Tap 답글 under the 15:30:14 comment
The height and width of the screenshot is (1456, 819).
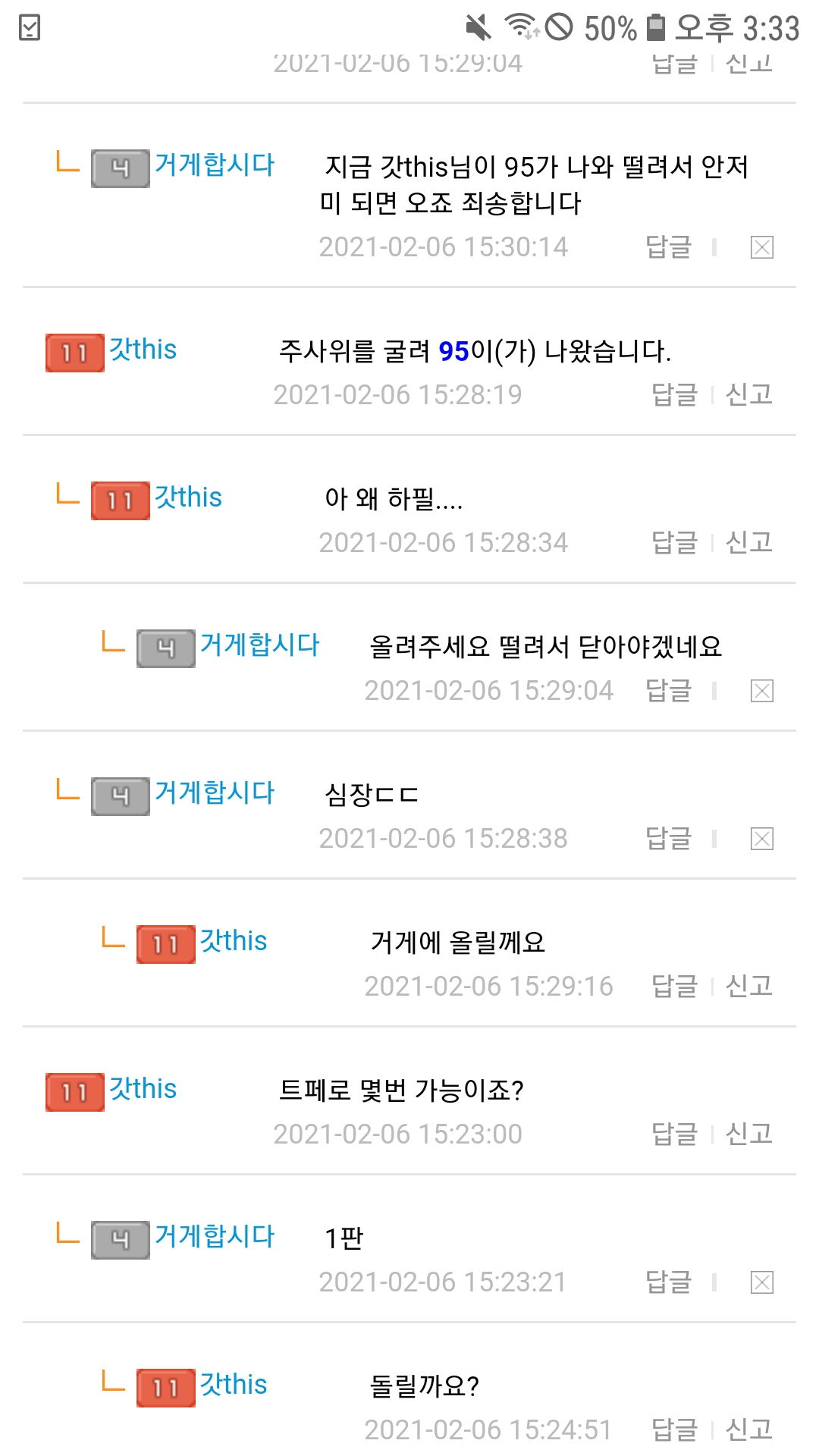pos(668,247)
